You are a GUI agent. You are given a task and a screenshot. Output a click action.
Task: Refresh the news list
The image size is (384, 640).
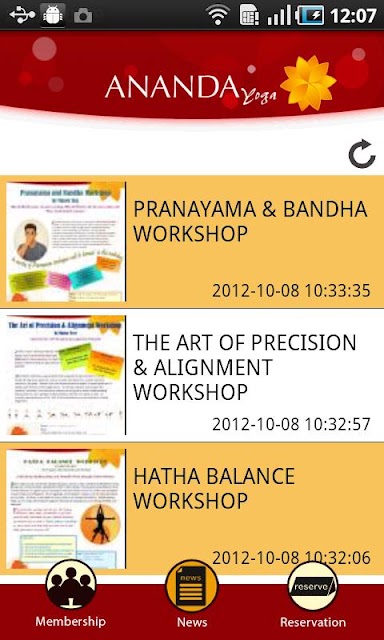point(362,154)
